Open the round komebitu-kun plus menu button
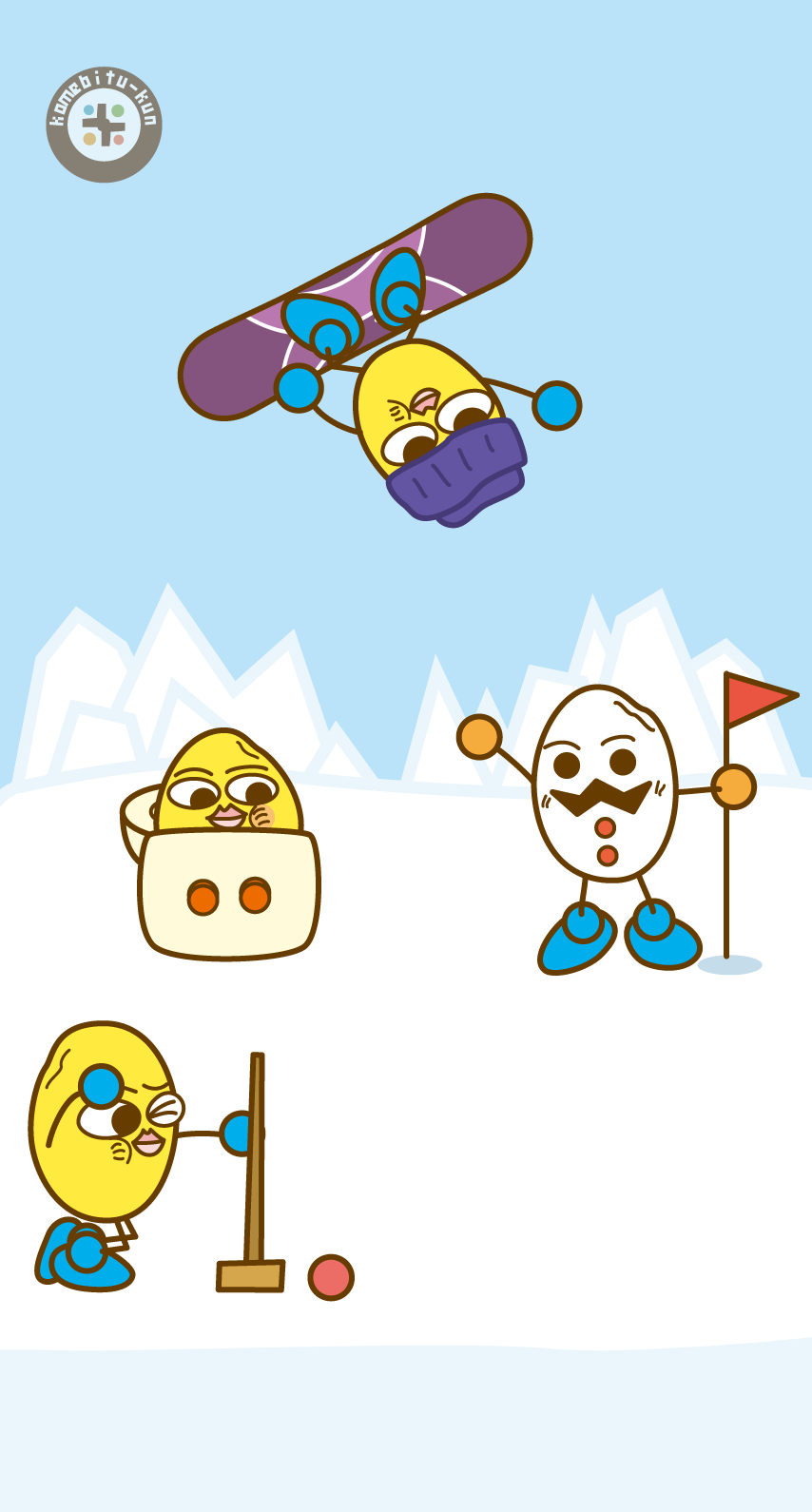Viewport: 812px width, 1512px height. pos(104,125)
